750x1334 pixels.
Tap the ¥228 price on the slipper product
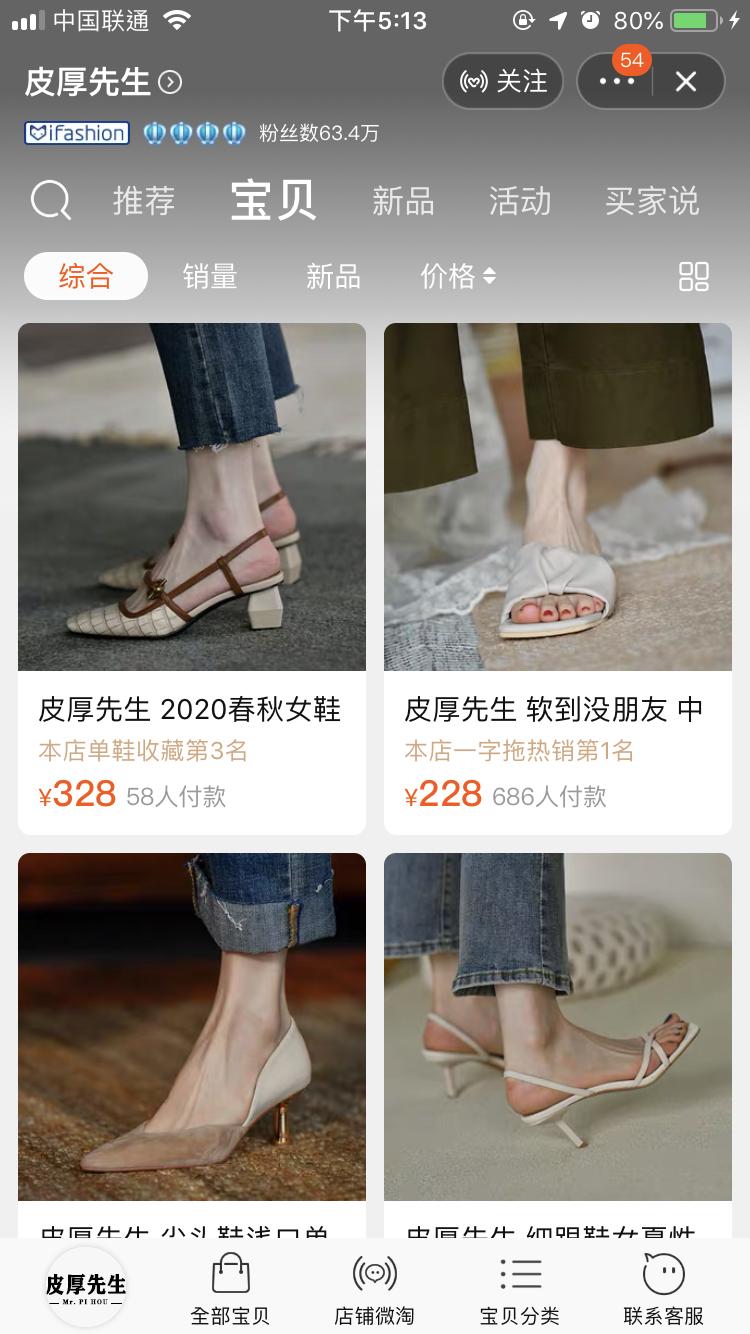click(443, 793)
